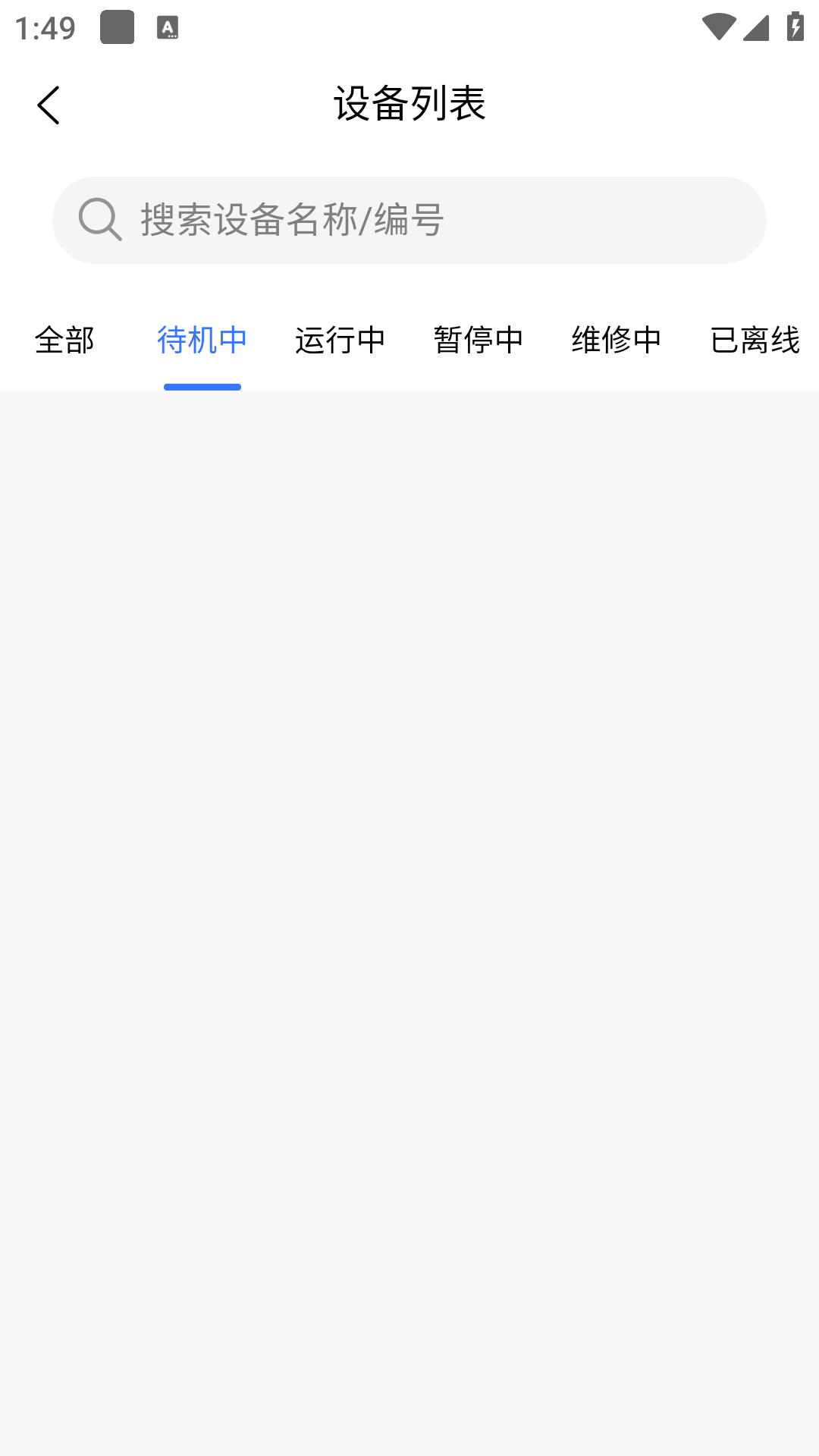Go back from the 设备列表 page
The width and height of the screenshot is (819, 1456).
click(49, 105)
